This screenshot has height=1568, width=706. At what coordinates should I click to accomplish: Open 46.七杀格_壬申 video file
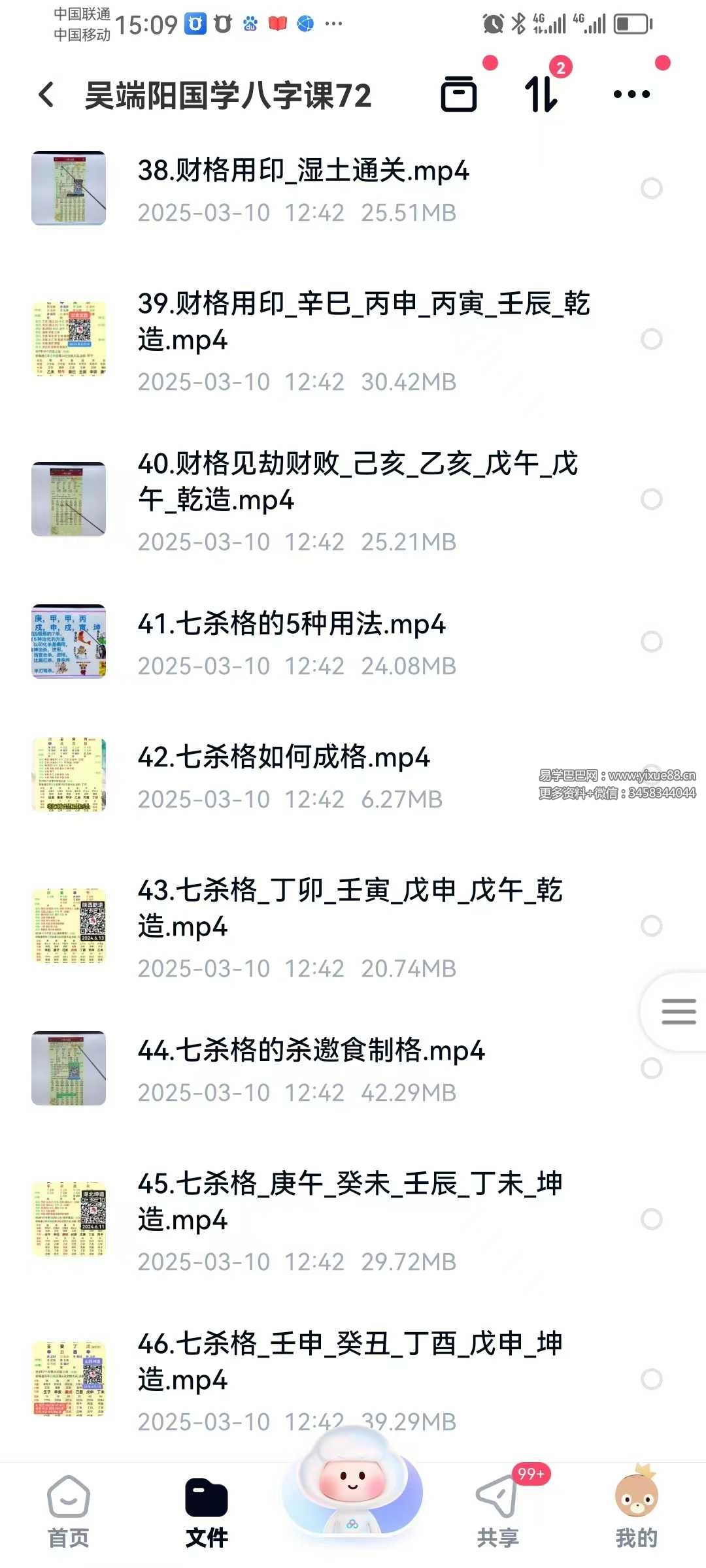(350, 1362)
